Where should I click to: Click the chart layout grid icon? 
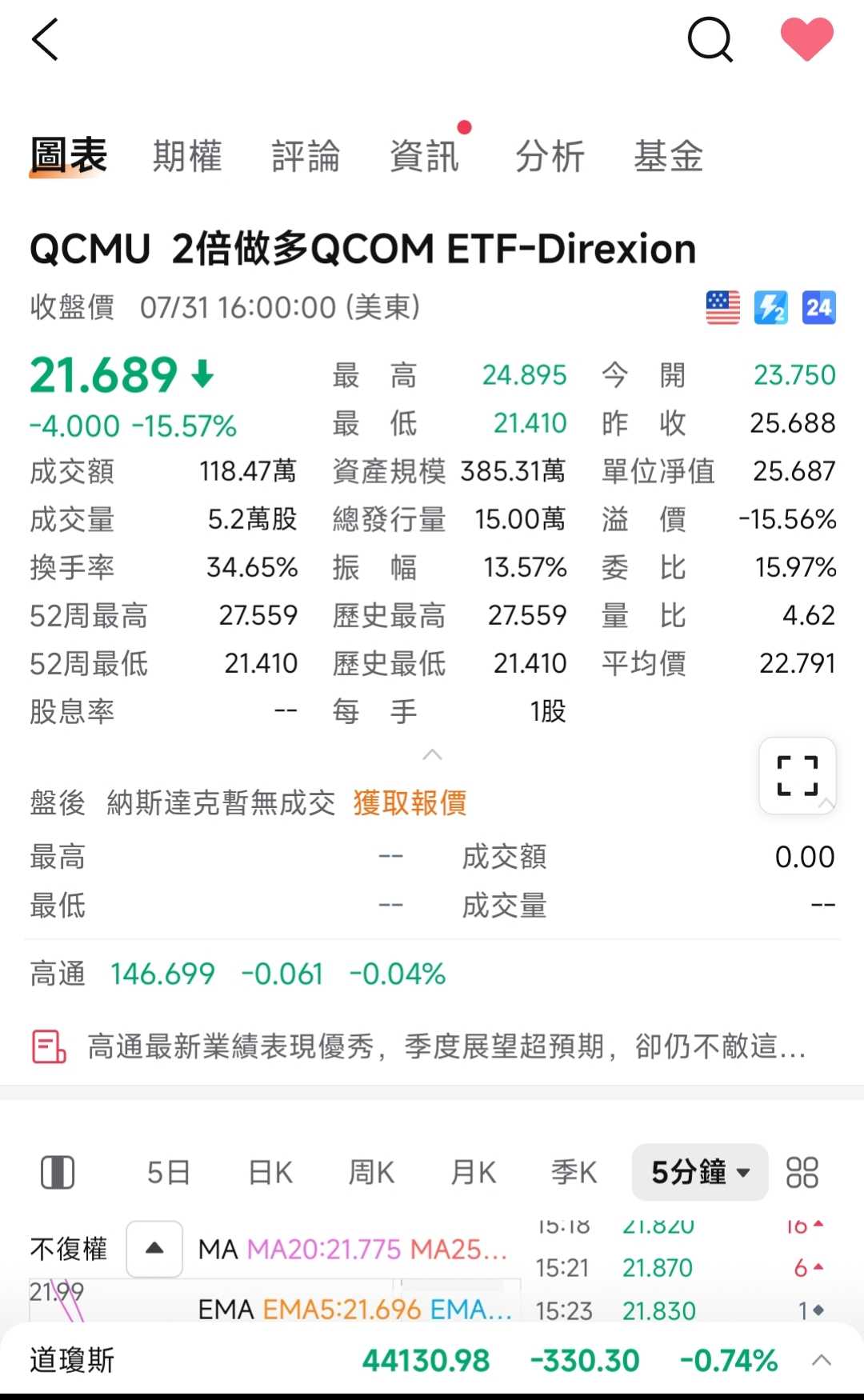click(x=803, y=1171)
